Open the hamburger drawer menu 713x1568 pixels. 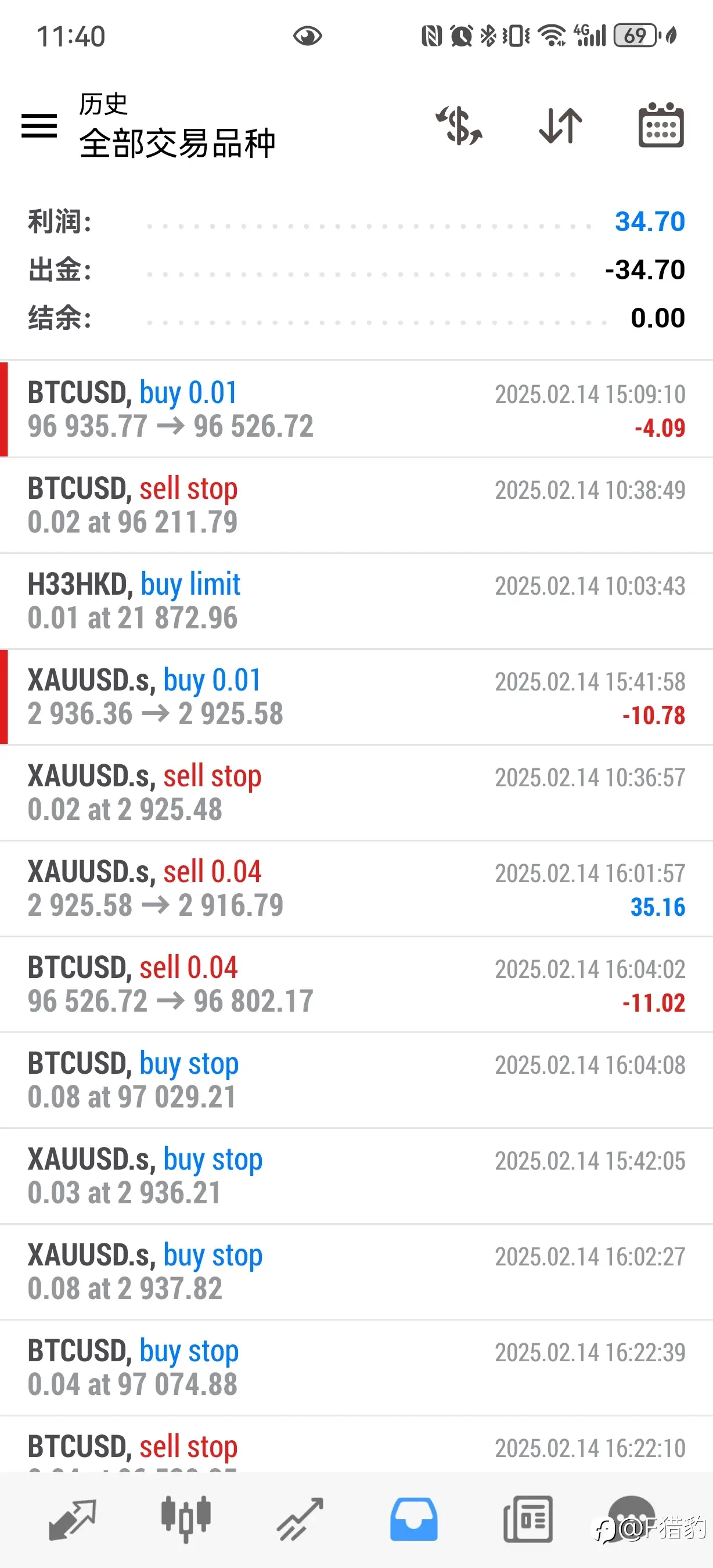click(39, 125)
